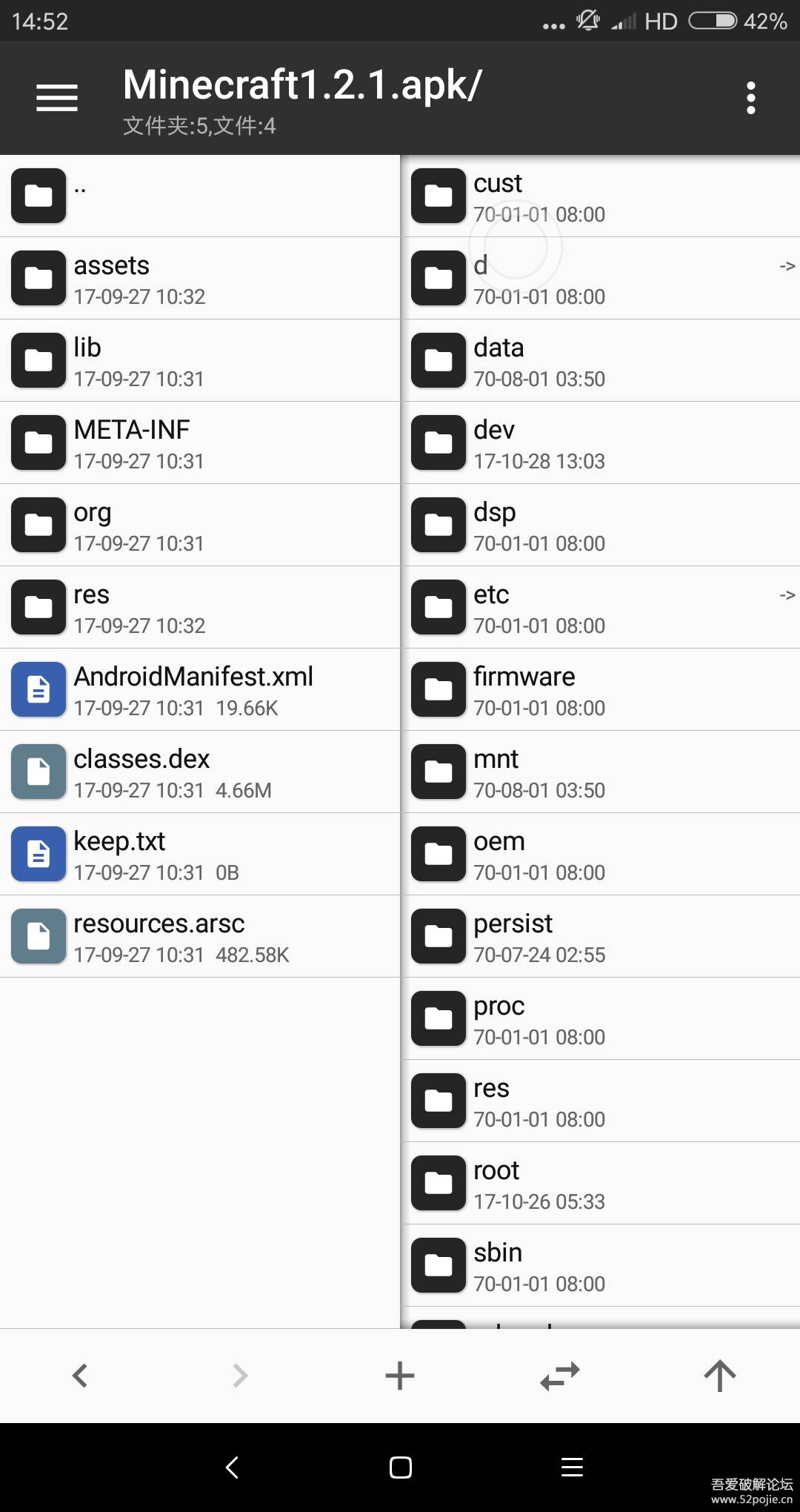This screenshot has width=800, height=1512.
Task: Open the org folder
Action: tap(200, 525)
